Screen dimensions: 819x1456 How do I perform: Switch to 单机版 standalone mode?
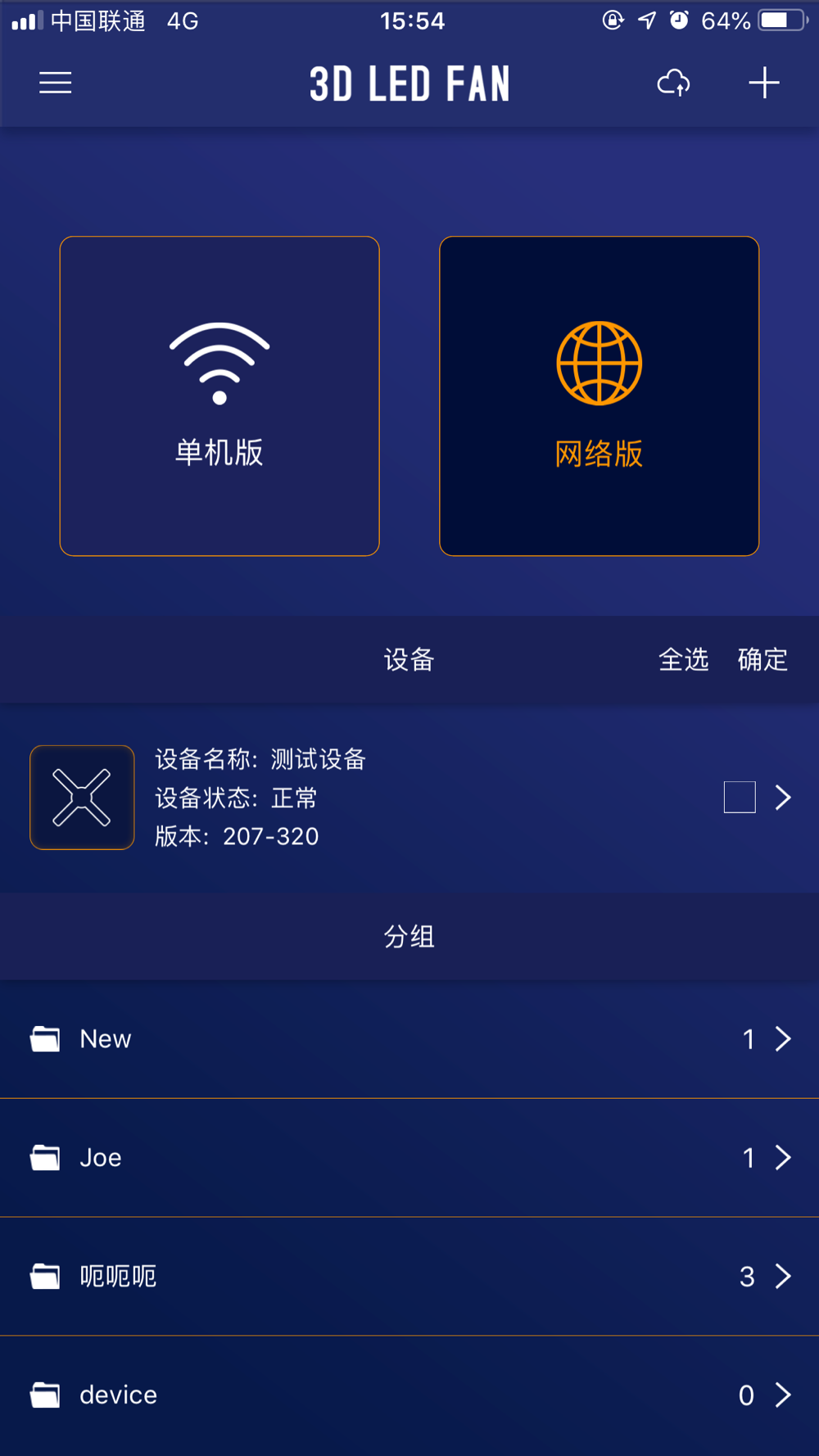click(219, 396)
